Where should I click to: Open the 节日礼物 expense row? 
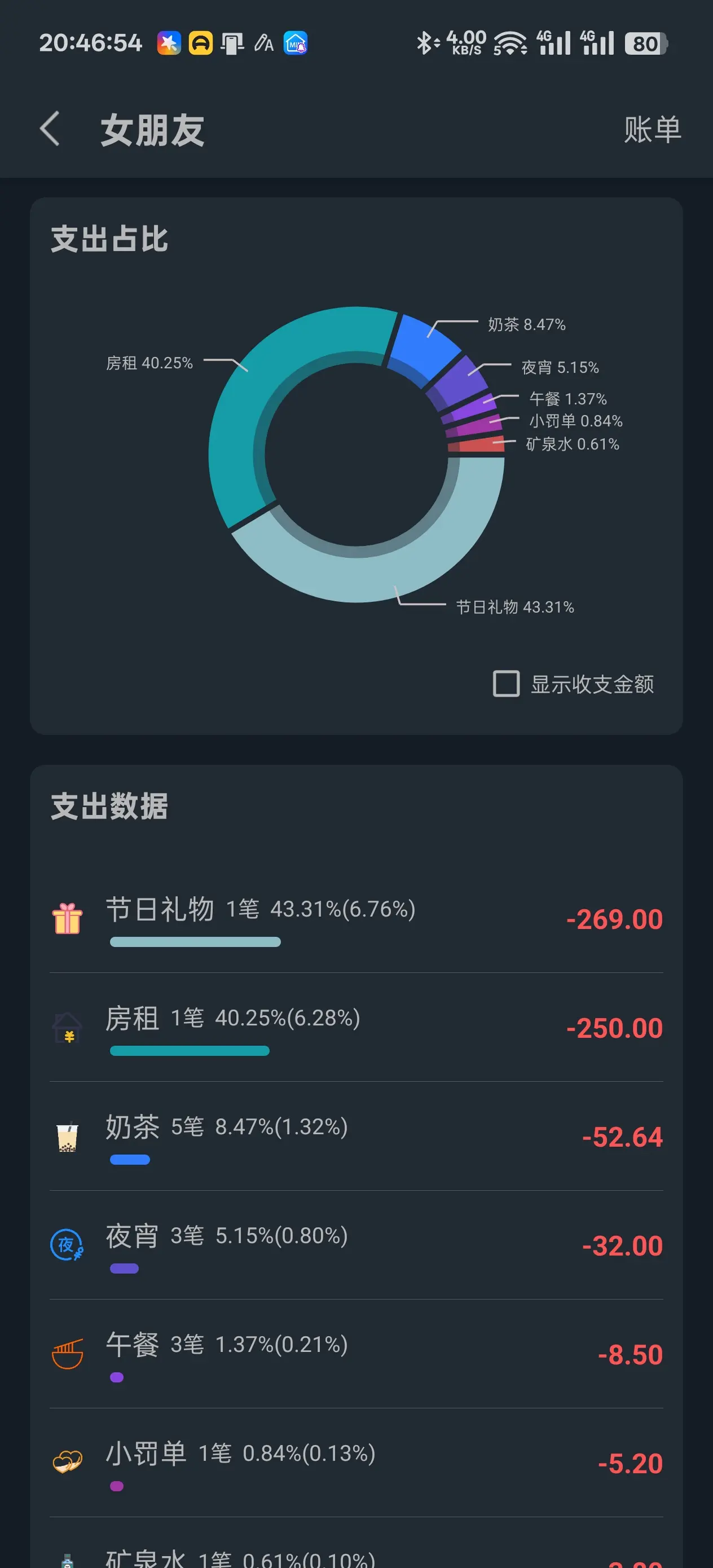(x=356, y=919)
